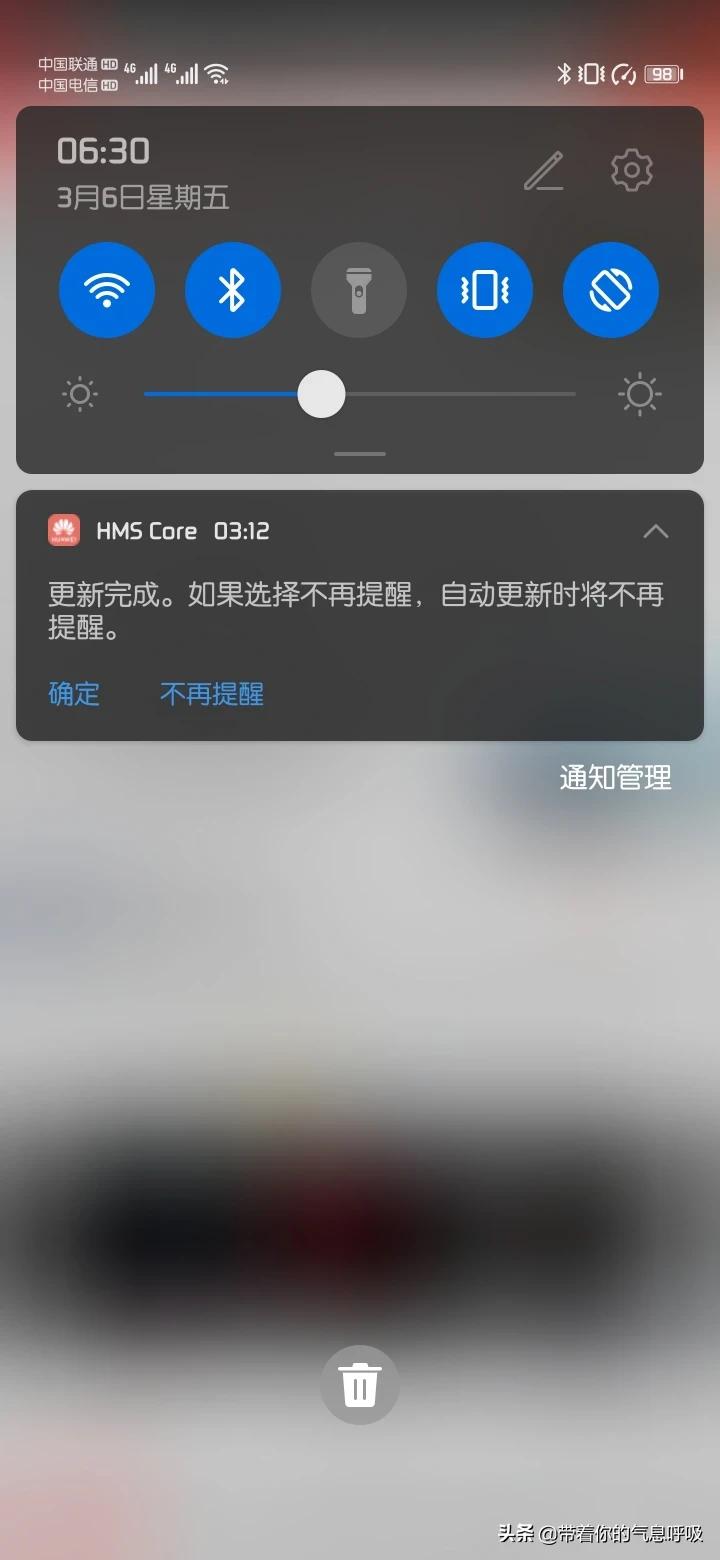
Task: Disable Bluetooth
Action: pyautogui.click(x=233, y=291)
